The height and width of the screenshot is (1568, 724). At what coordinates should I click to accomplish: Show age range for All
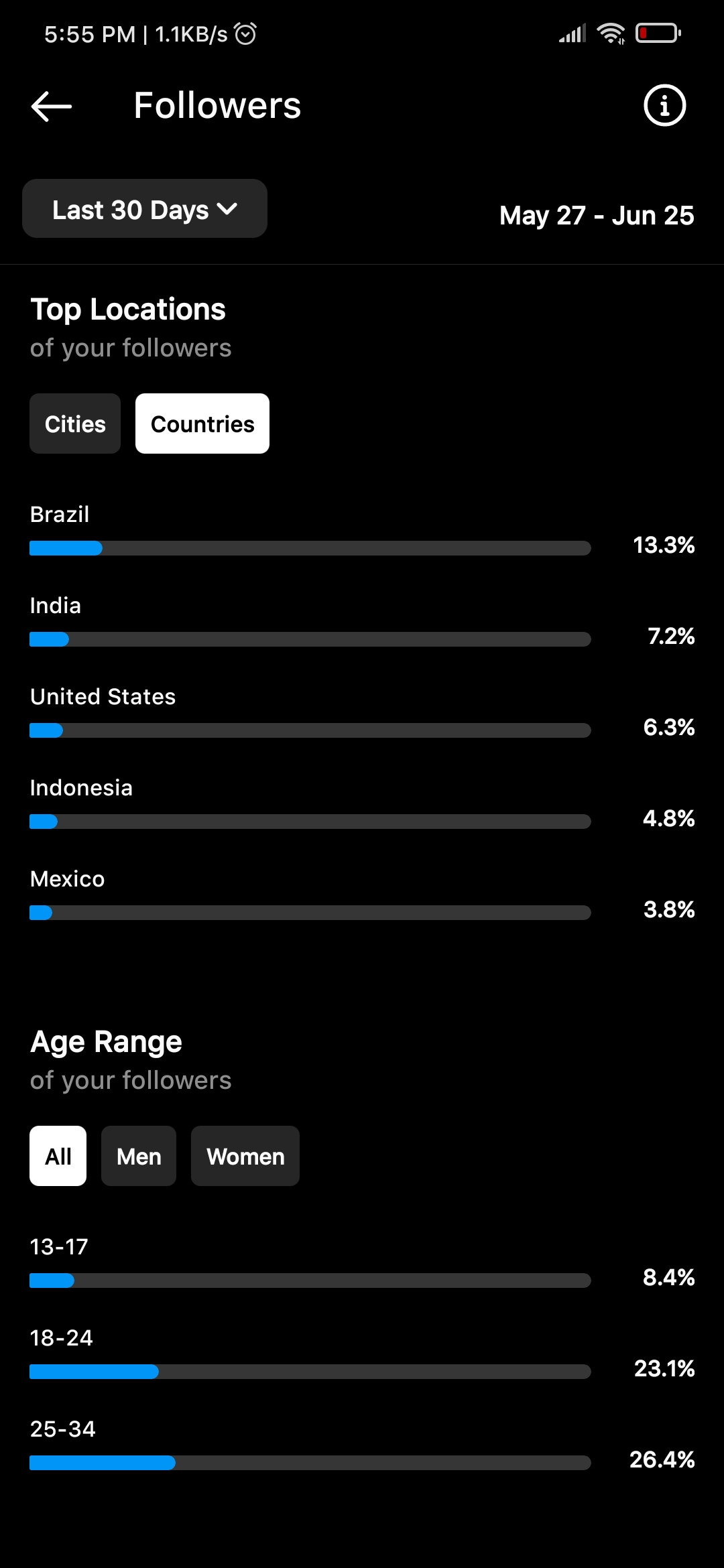click(x=58, y=1156)
